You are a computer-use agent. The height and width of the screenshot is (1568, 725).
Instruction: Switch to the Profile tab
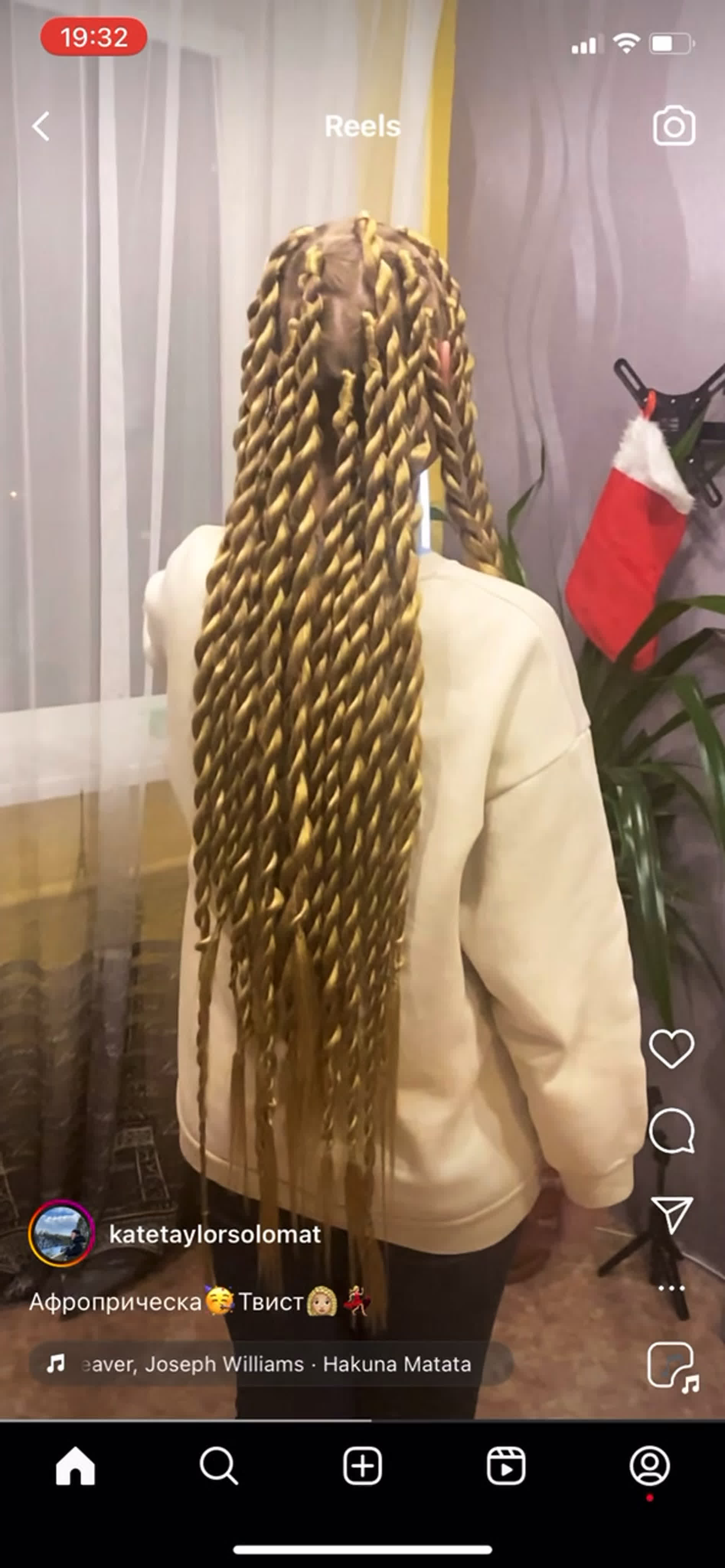click(650, 1466)
